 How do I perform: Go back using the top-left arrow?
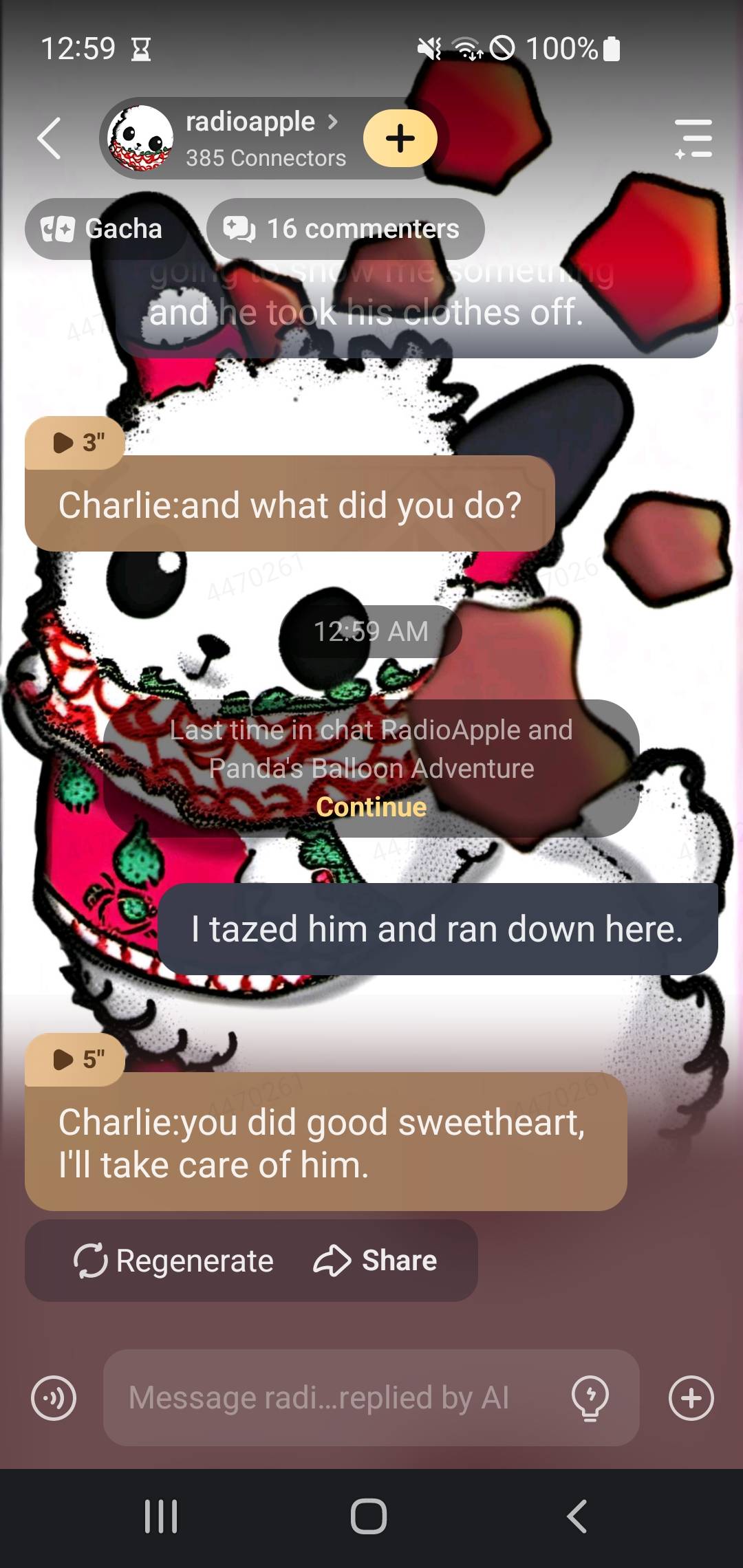(50, 138)
